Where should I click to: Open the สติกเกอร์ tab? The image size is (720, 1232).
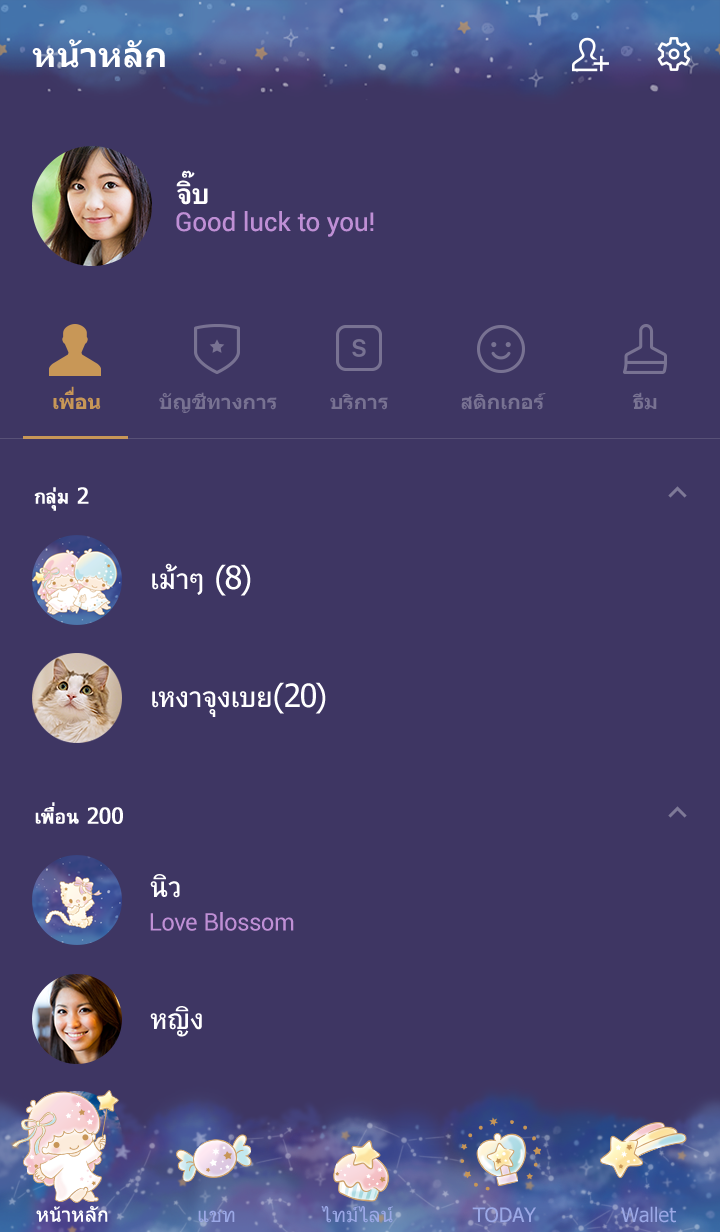tap(501, 370)
